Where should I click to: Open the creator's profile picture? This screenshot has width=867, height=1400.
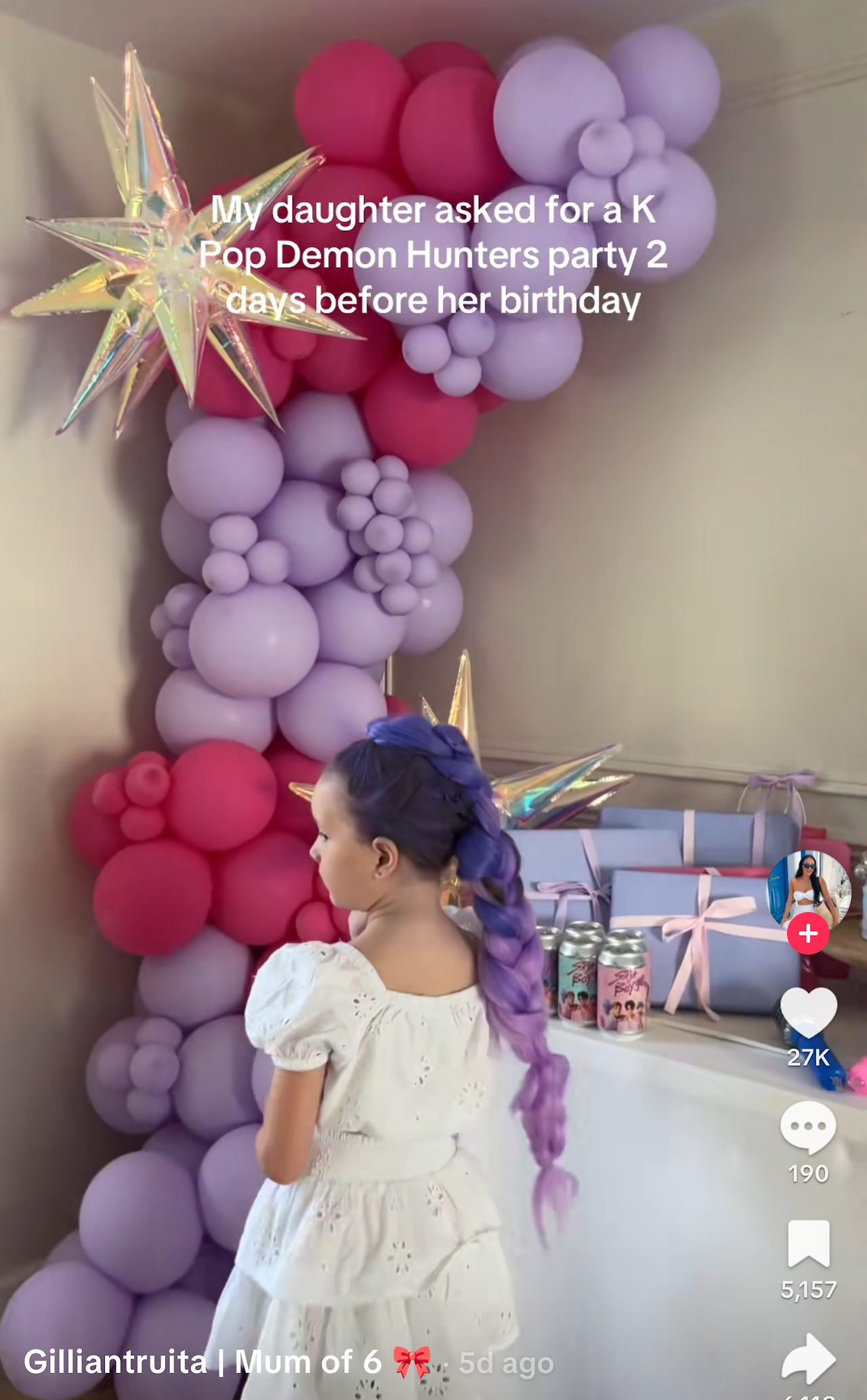(808, 890)
